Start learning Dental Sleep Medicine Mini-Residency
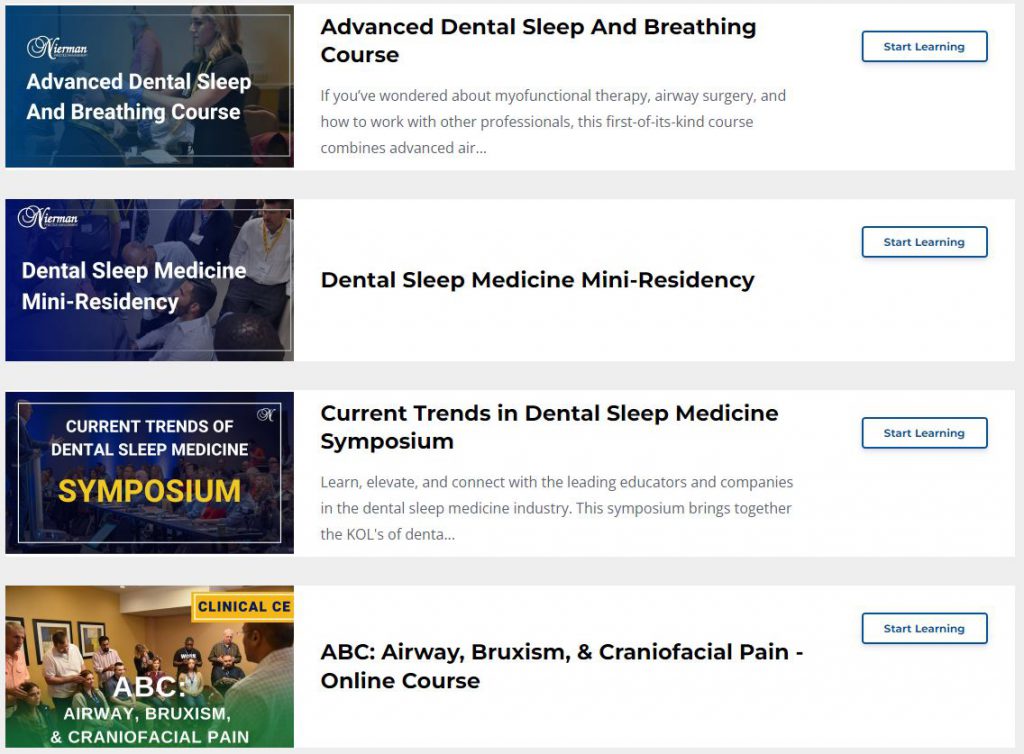The image size is (1024, 754). (x=924, y=242)
